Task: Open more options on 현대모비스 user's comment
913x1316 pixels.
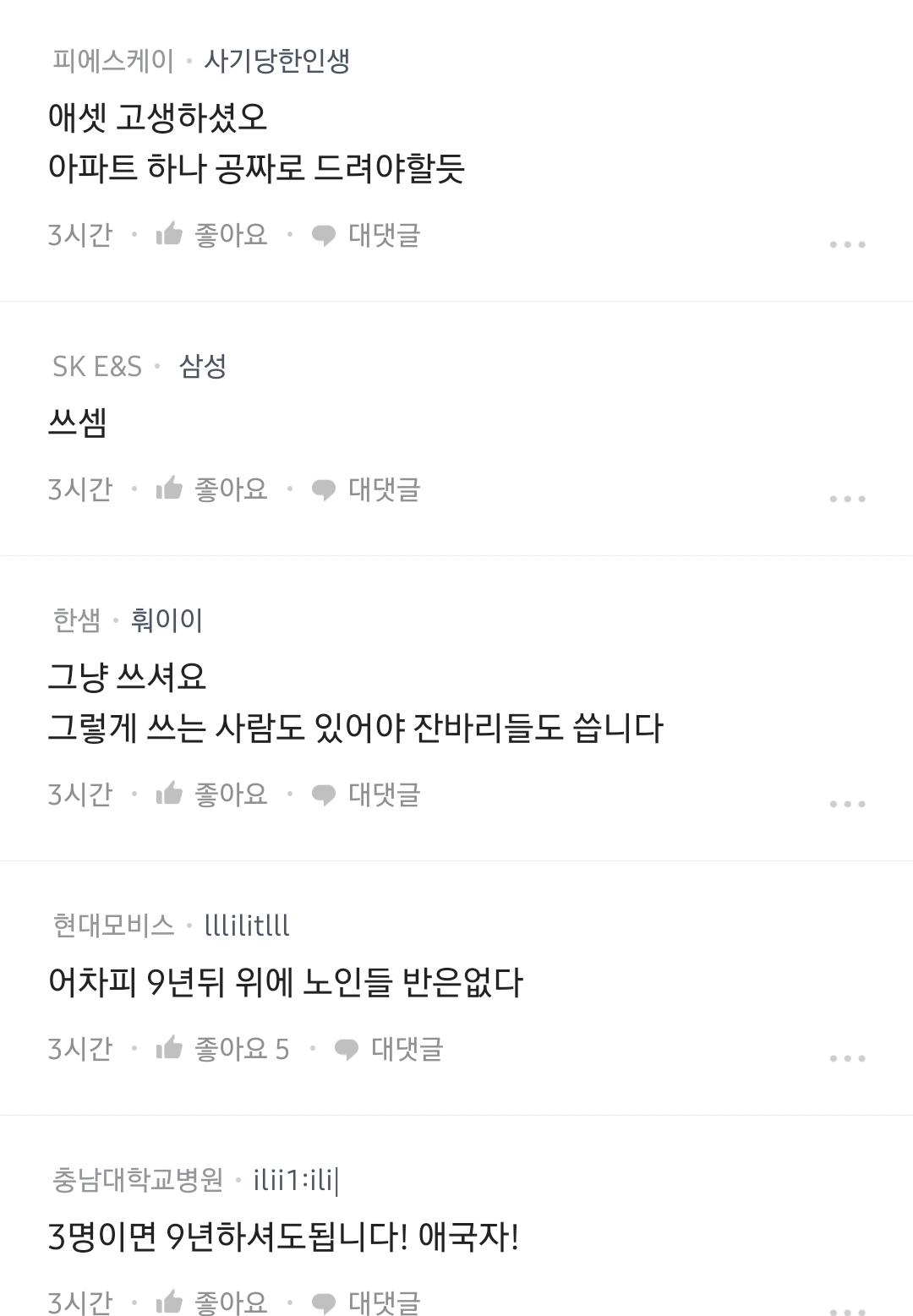Action: (x=847, y=1058)
